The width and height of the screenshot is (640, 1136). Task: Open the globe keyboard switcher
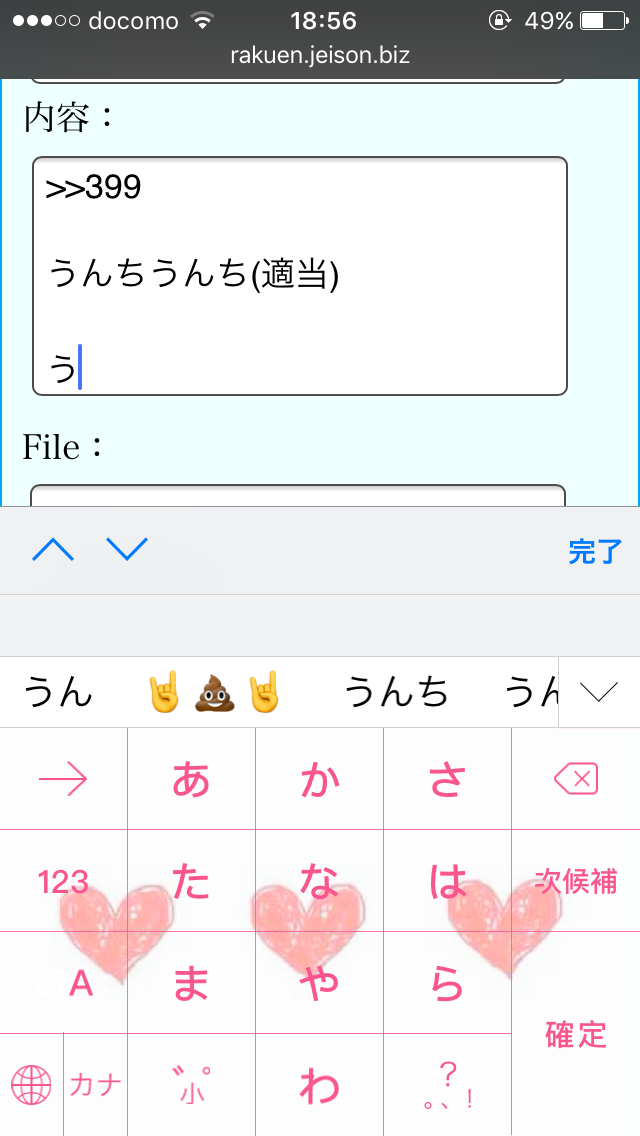[31, 1085]
